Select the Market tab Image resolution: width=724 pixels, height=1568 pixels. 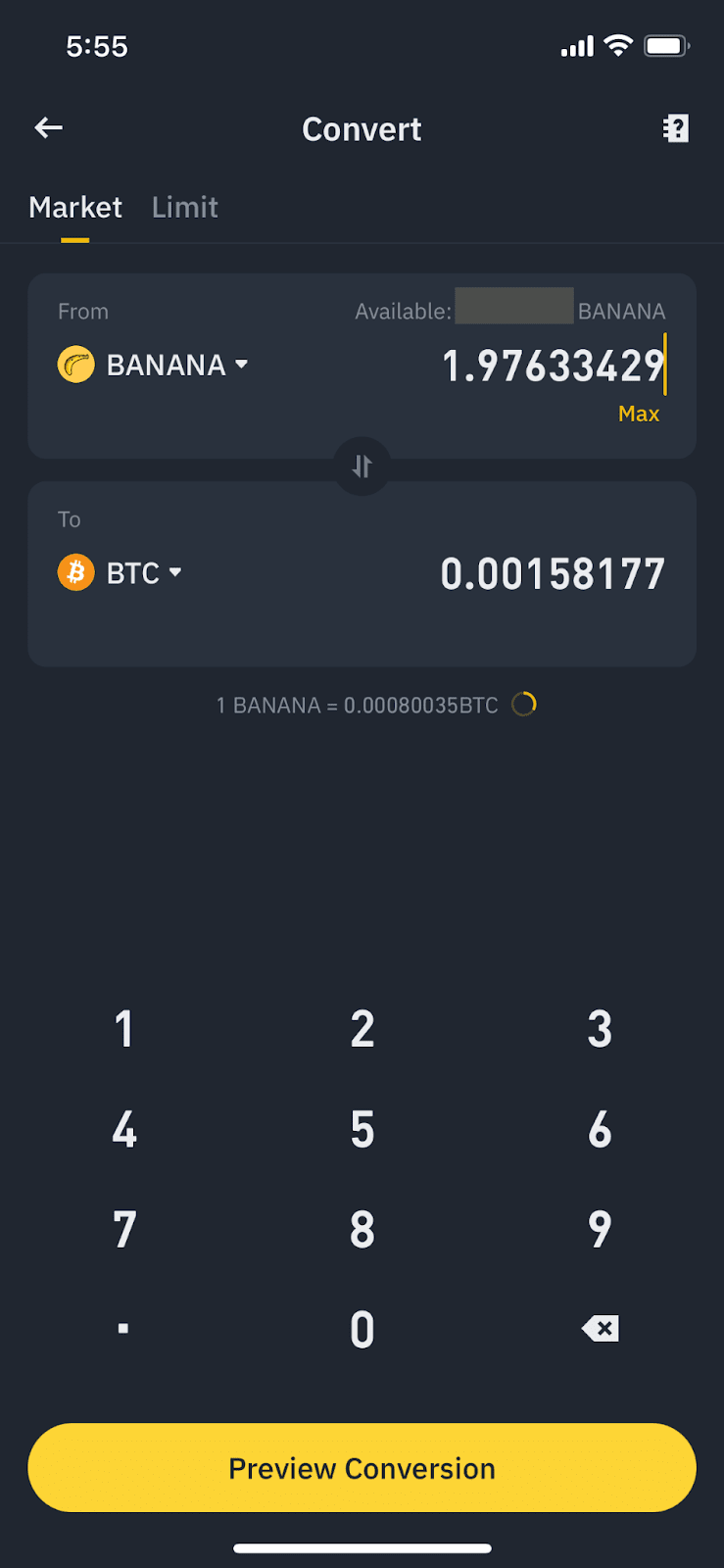coord(75,208)
